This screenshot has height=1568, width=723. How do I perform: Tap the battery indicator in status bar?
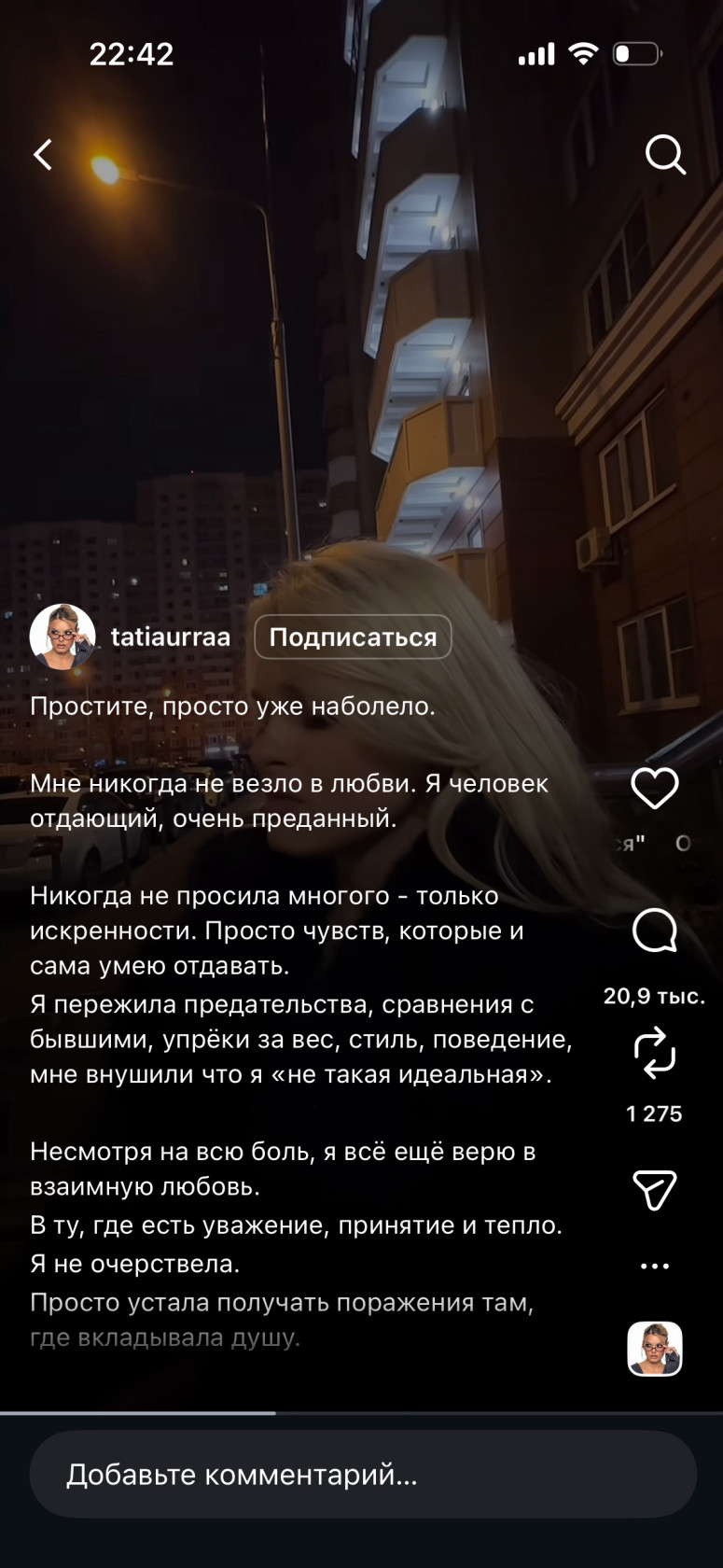coord(637,53)
